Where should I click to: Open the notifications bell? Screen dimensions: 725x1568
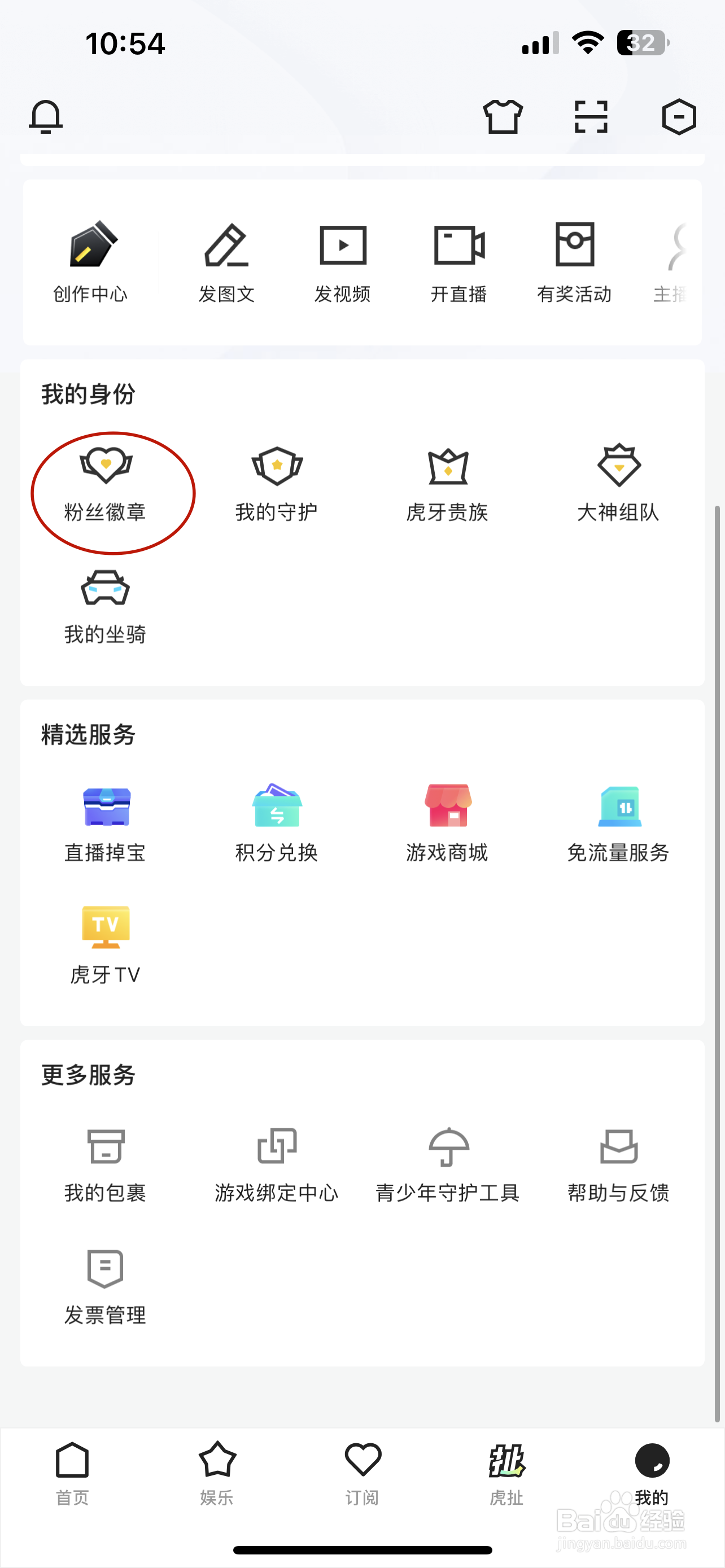coord(46,116)
